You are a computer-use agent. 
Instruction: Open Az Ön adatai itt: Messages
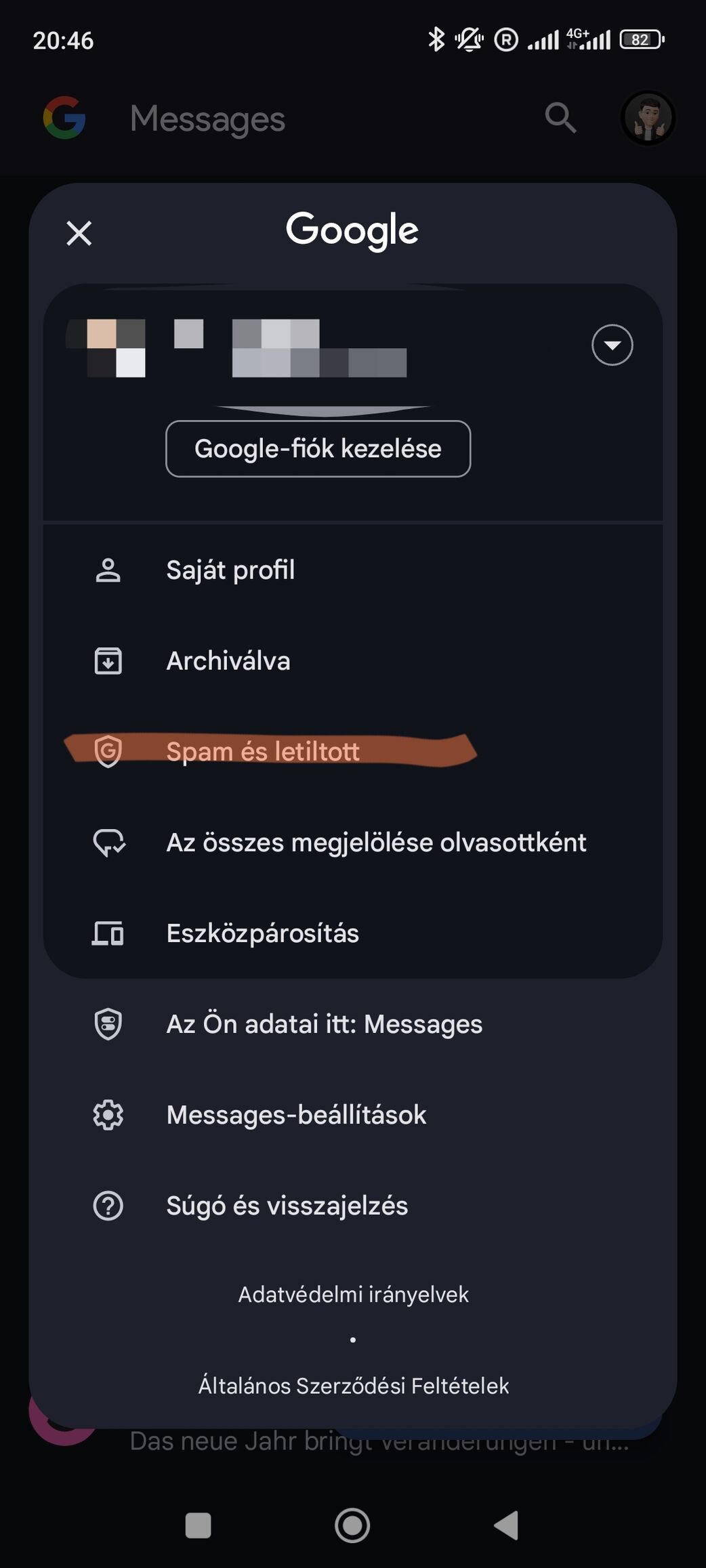(x=324, y=1024)
